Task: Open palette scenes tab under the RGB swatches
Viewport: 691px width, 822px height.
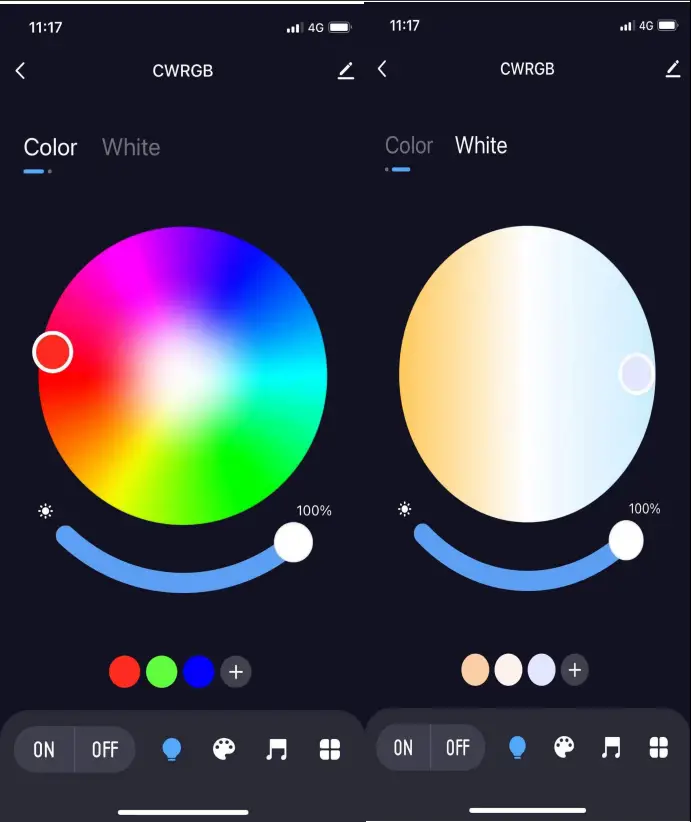Action: [224, 750]
